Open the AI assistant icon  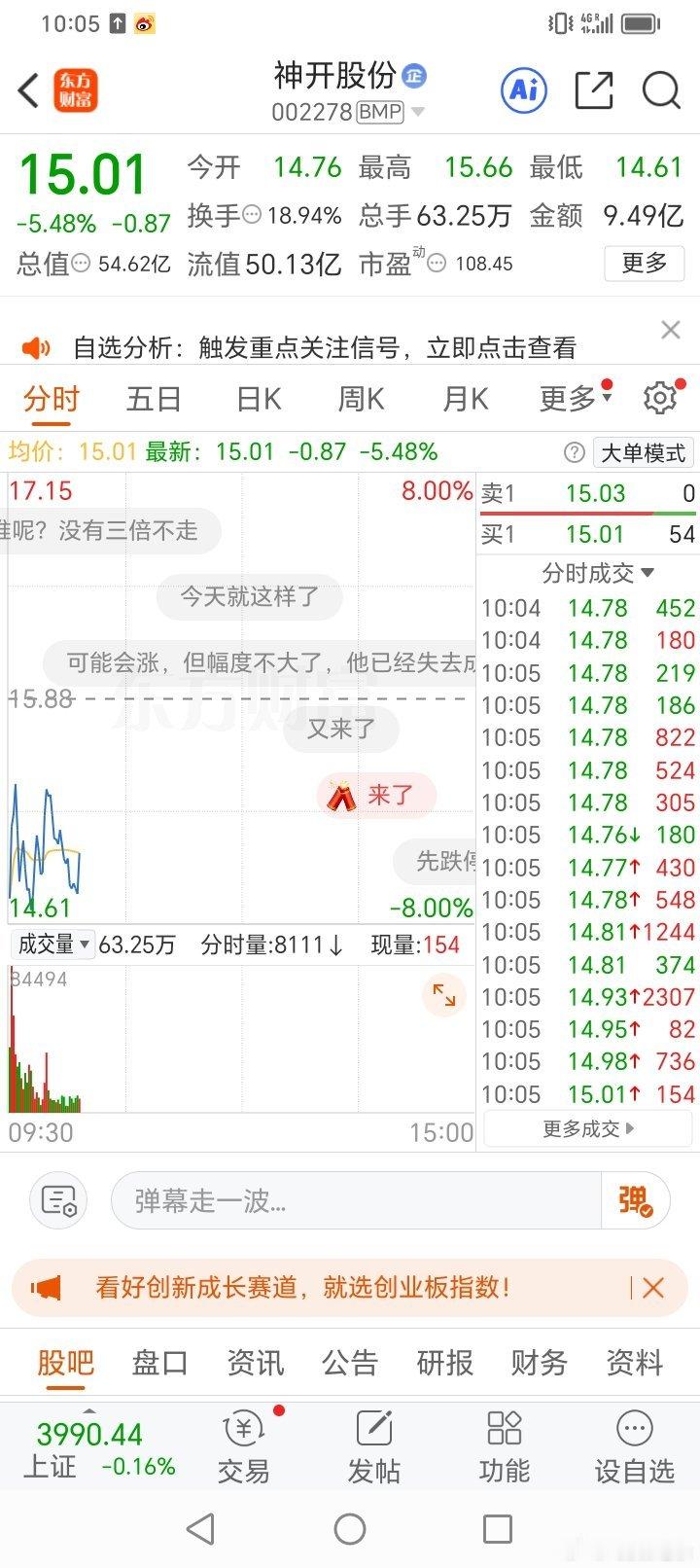pos(523,89)
